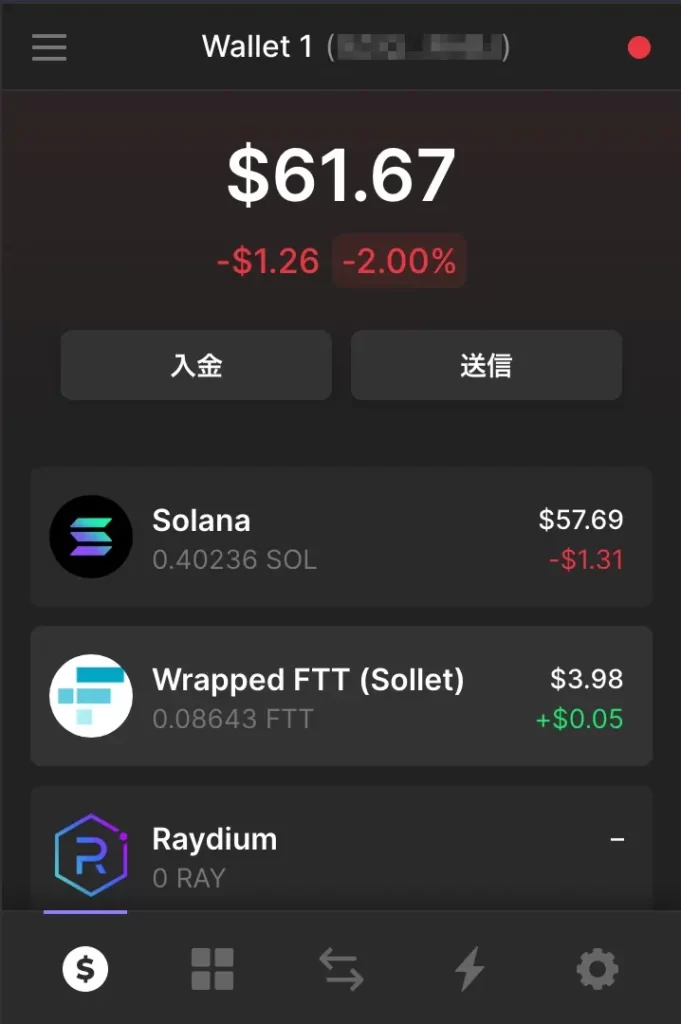Open Wrapped FTT (Sollet) token details
This screenshot has height=1024, width=681.
341,697
